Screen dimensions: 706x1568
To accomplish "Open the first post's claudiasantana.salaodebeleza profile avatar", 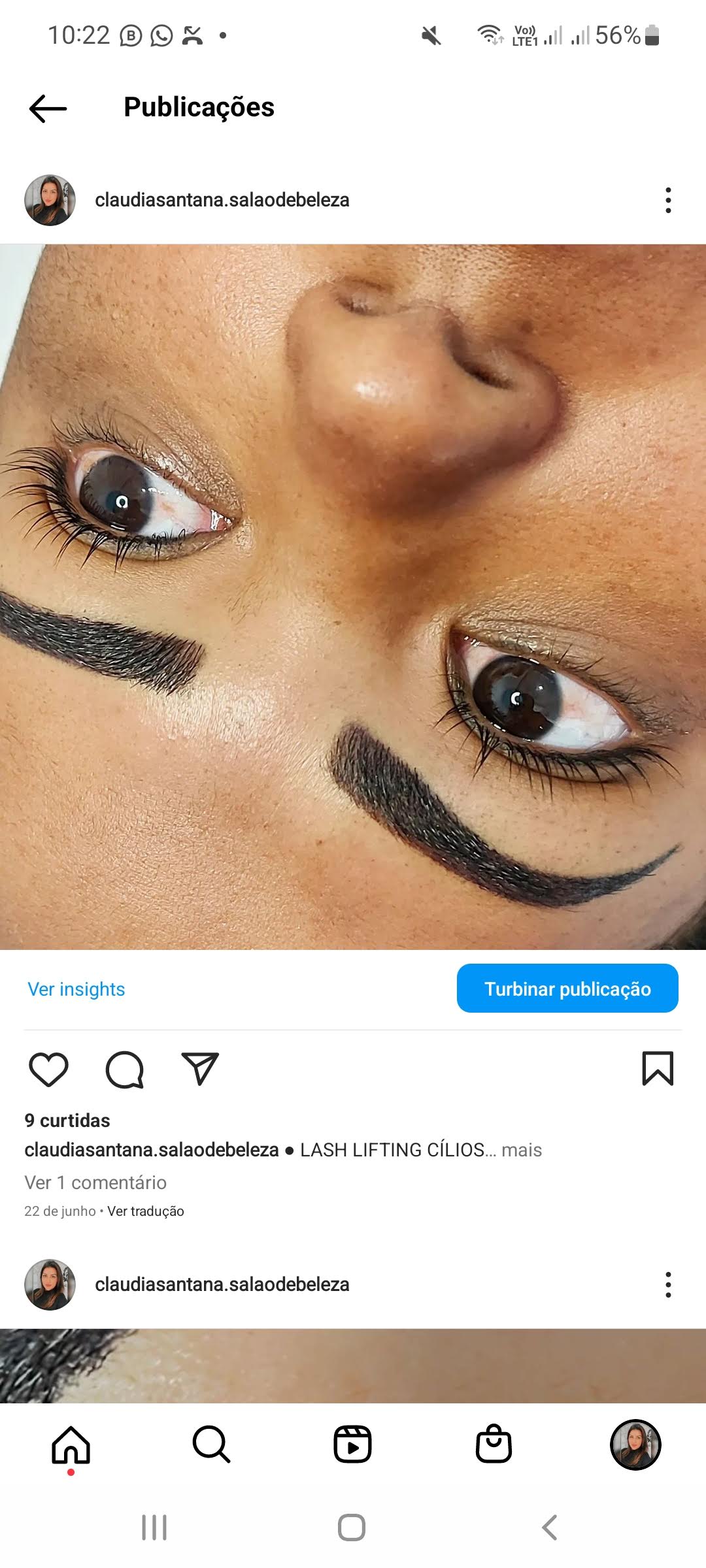I will (50, 200).
